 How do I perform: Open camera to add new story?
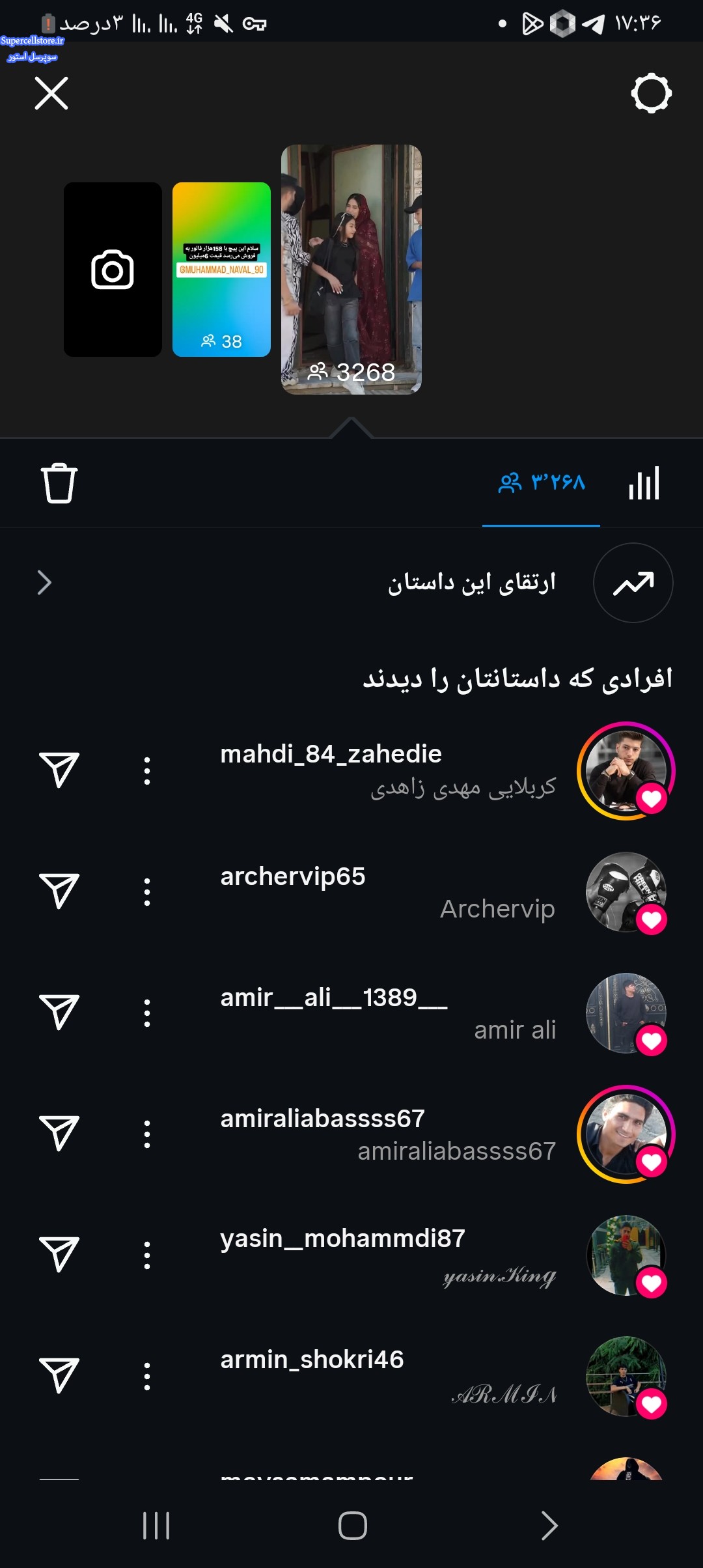(113, 270)
